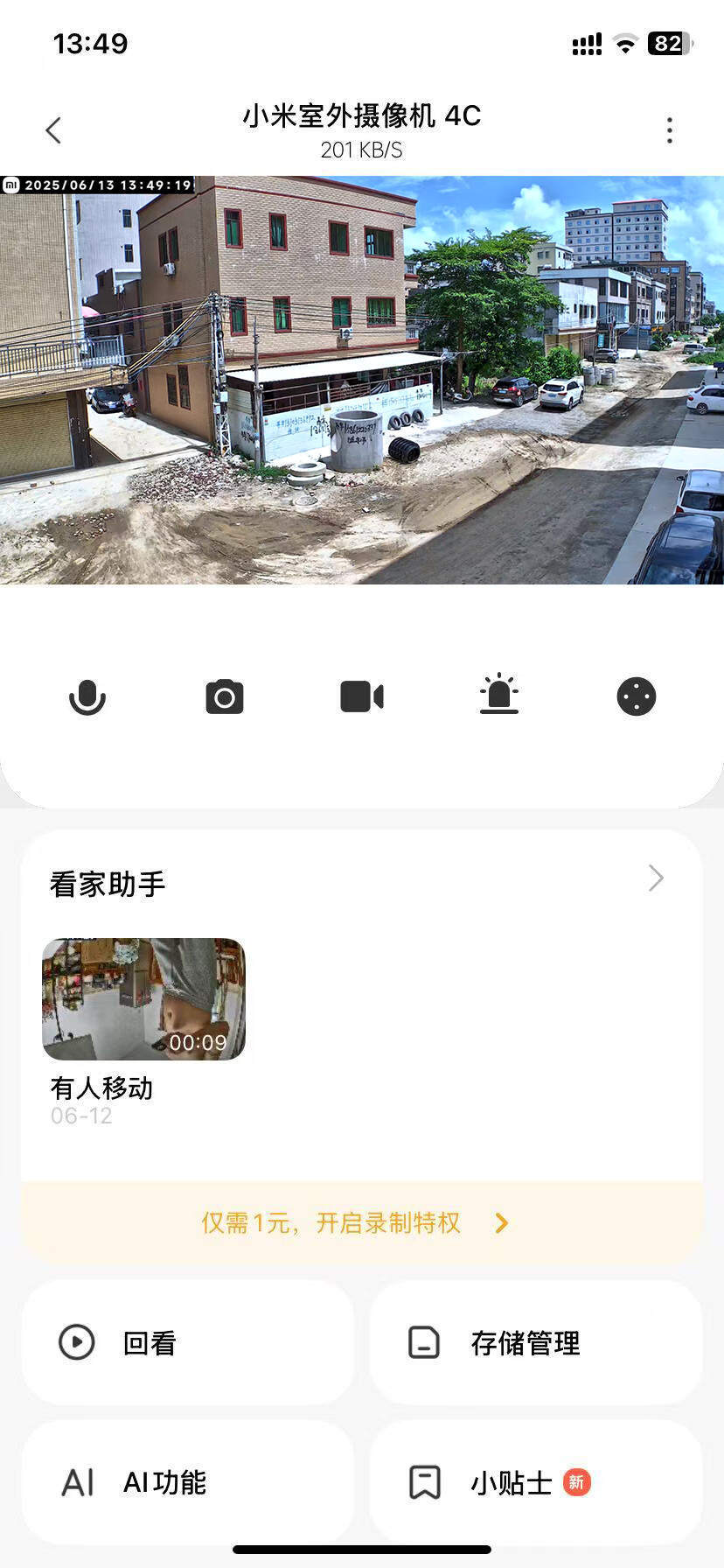Open 存储管理
Image resolution: width=724 pixels, height=1568 pixels.
point(535,1342)
